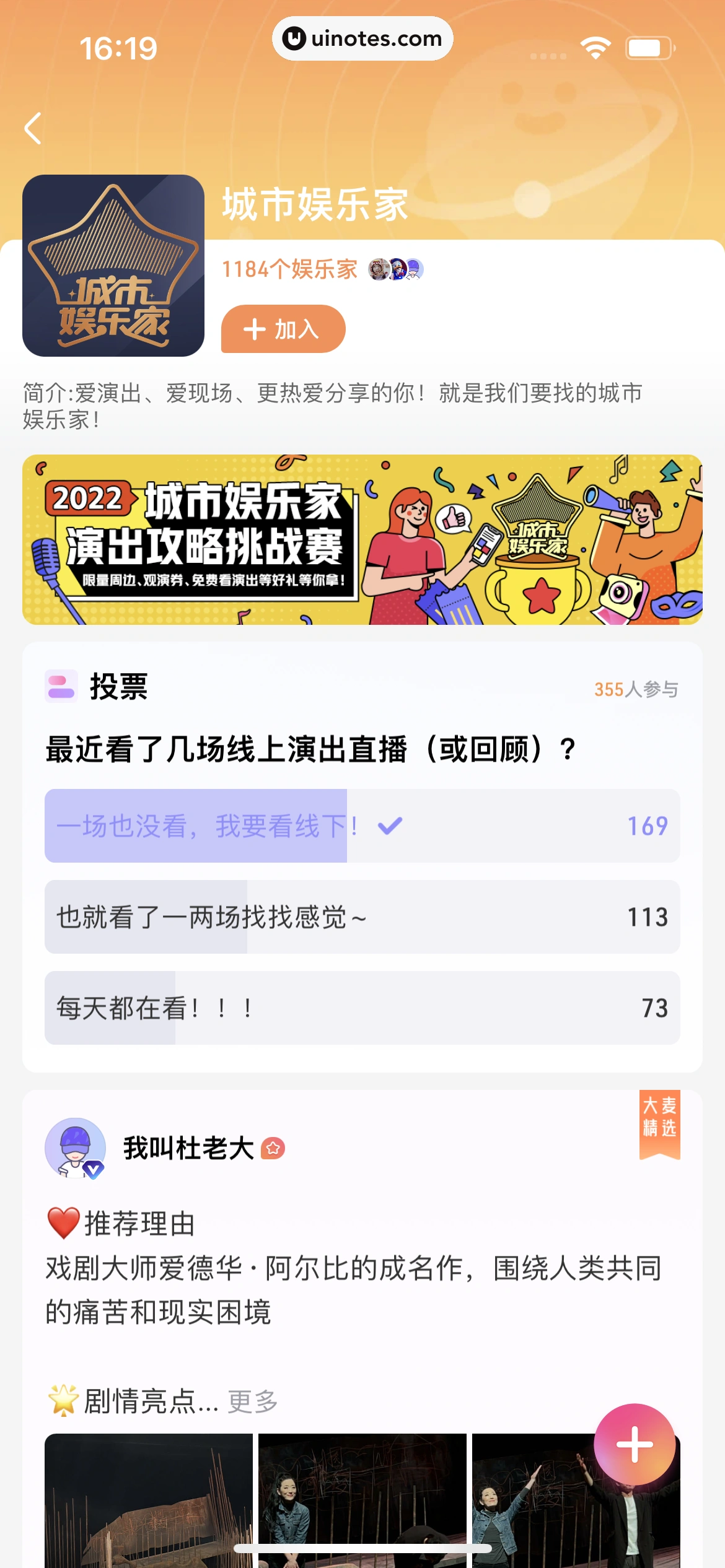Viewport: 725px width, 1568px height.
Task: Go back using the top-left arrow
Action: click(x=33, y=128)
